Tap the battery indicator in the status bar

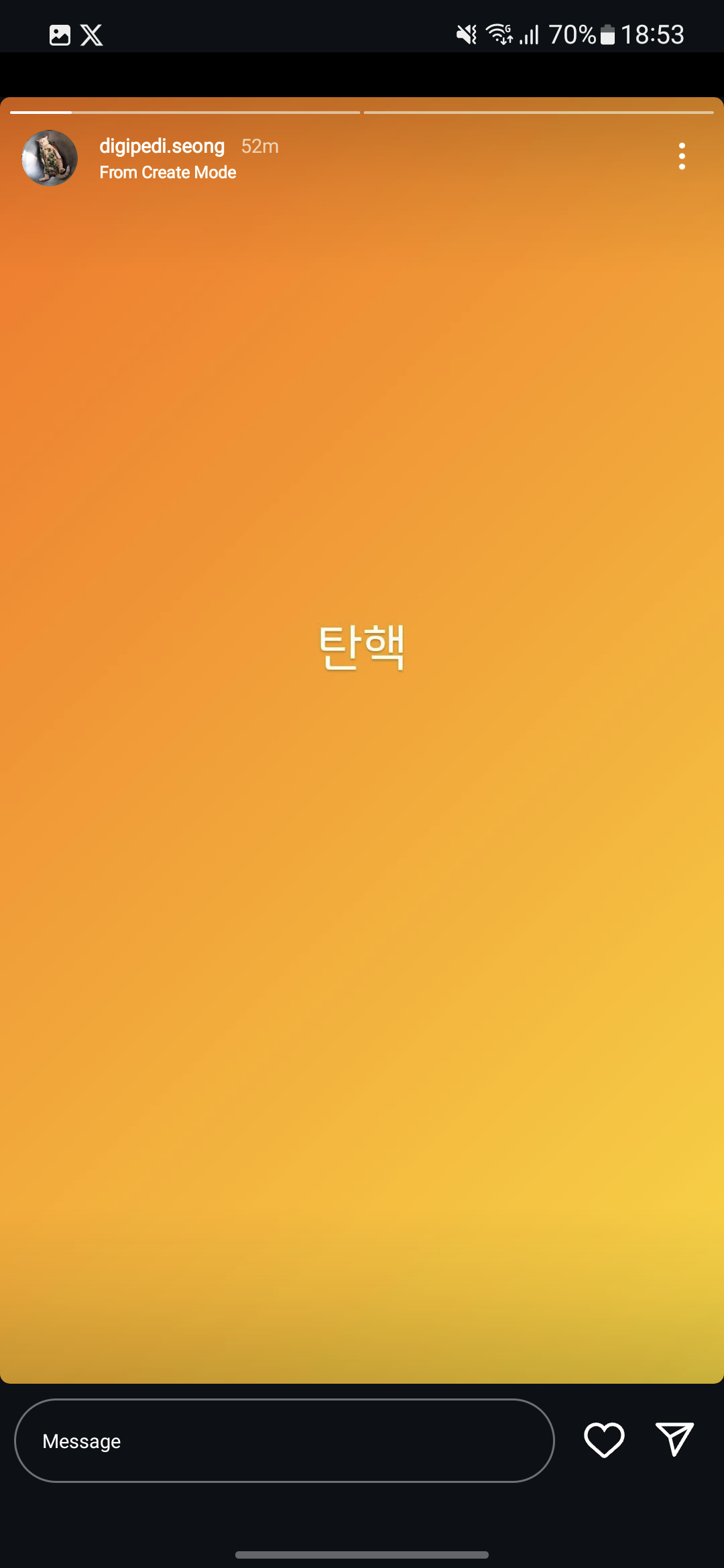point(607,34)
